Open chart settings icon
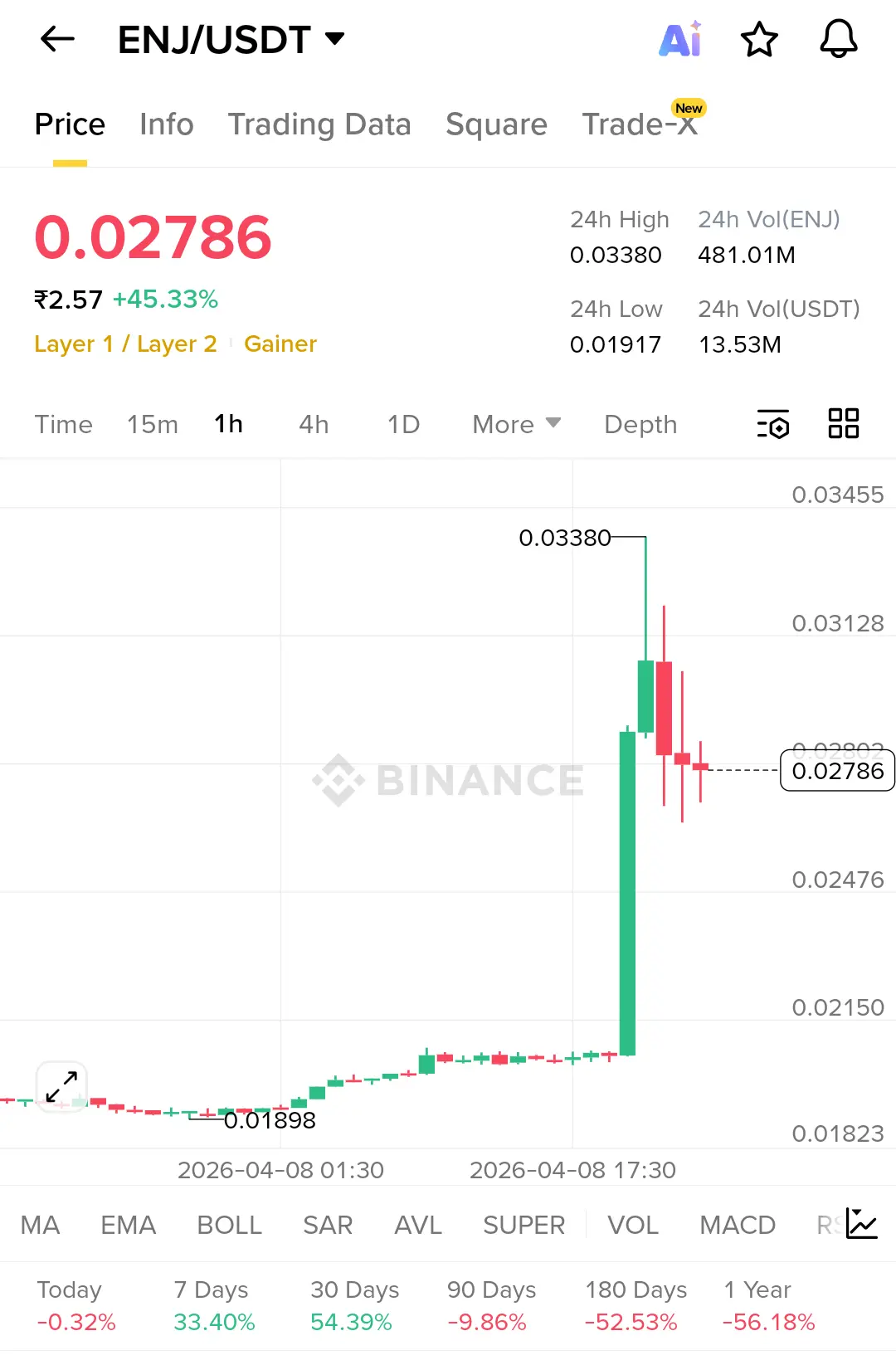The image size is (896, 1360). pyautogui.click(x=773, y=424)
